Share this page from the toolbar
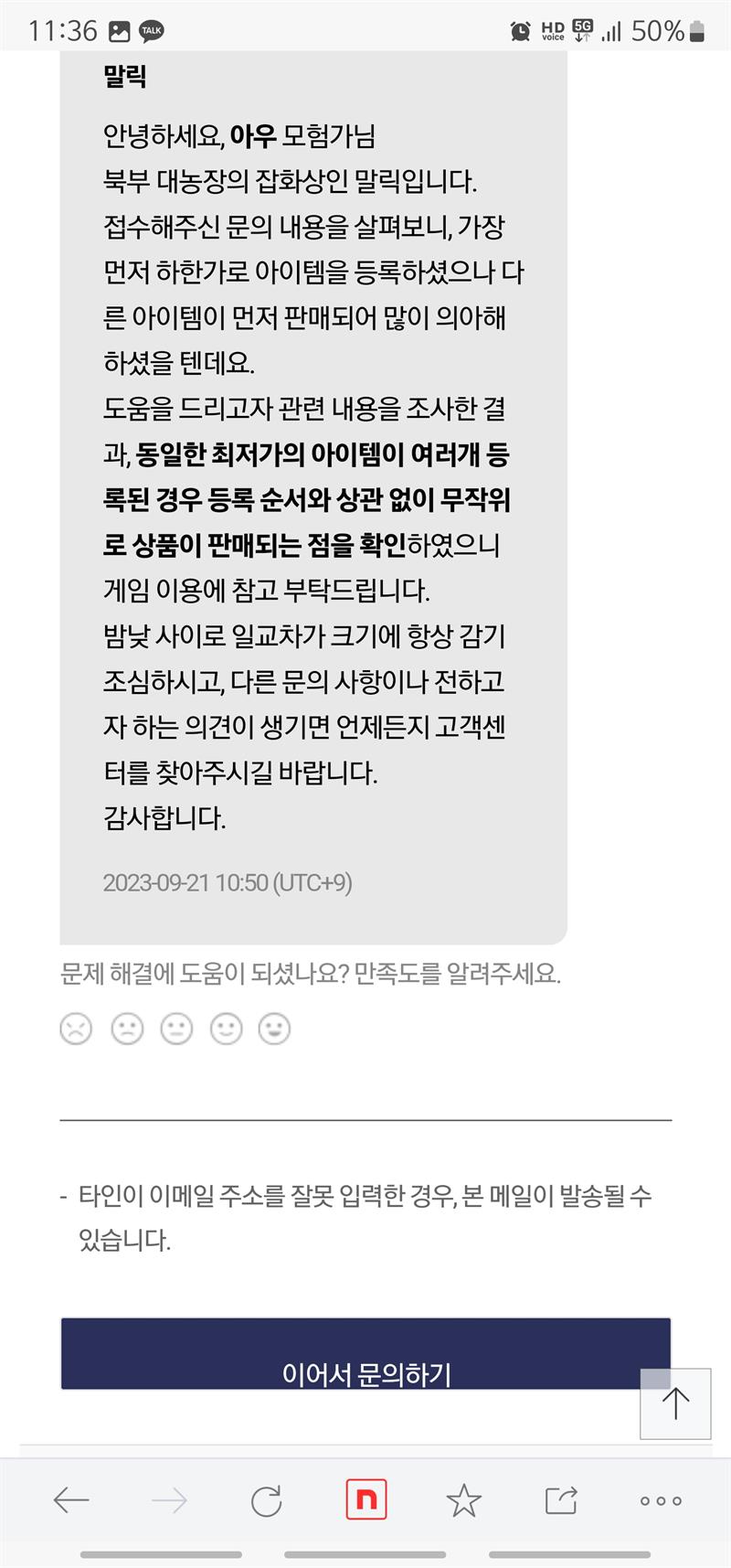Image resolution: width=731 pixels, height=1568 pixels. 561,1500
